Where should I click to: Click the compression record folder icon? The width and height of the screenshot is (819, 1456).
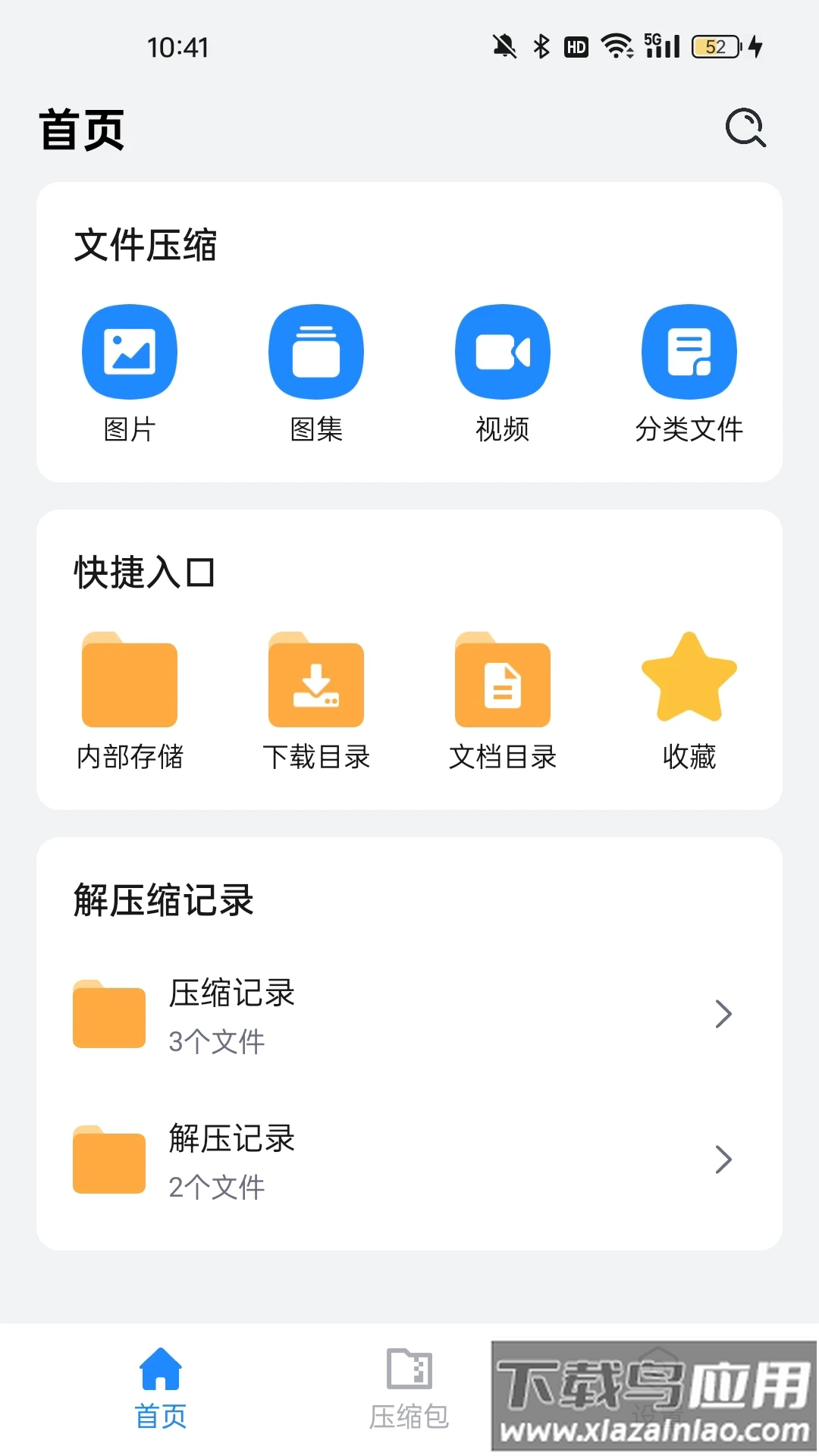coord(108,1016)
